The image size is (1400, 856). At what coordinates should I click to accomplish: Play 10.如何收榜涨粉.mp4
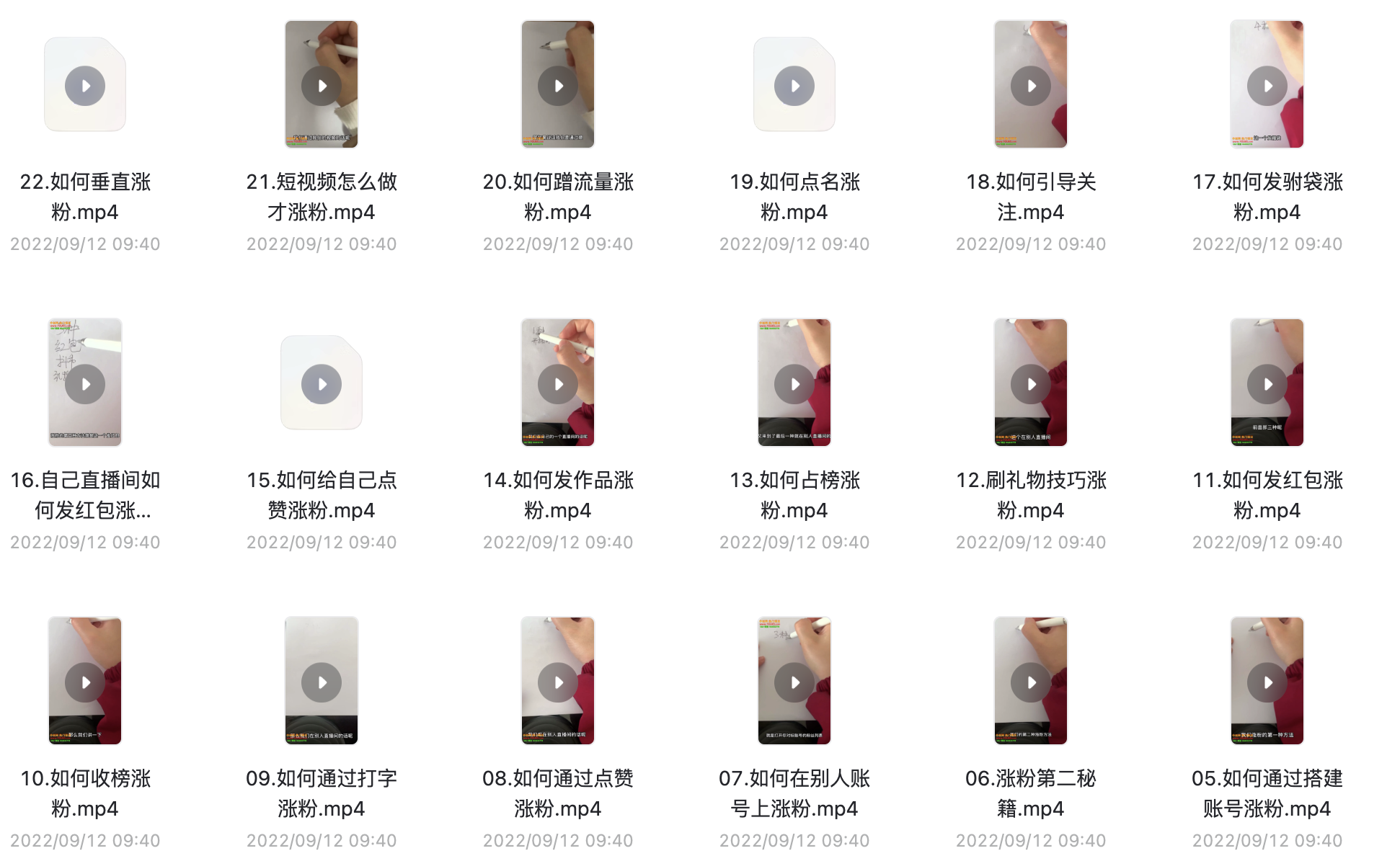click(x=85, y=682)
